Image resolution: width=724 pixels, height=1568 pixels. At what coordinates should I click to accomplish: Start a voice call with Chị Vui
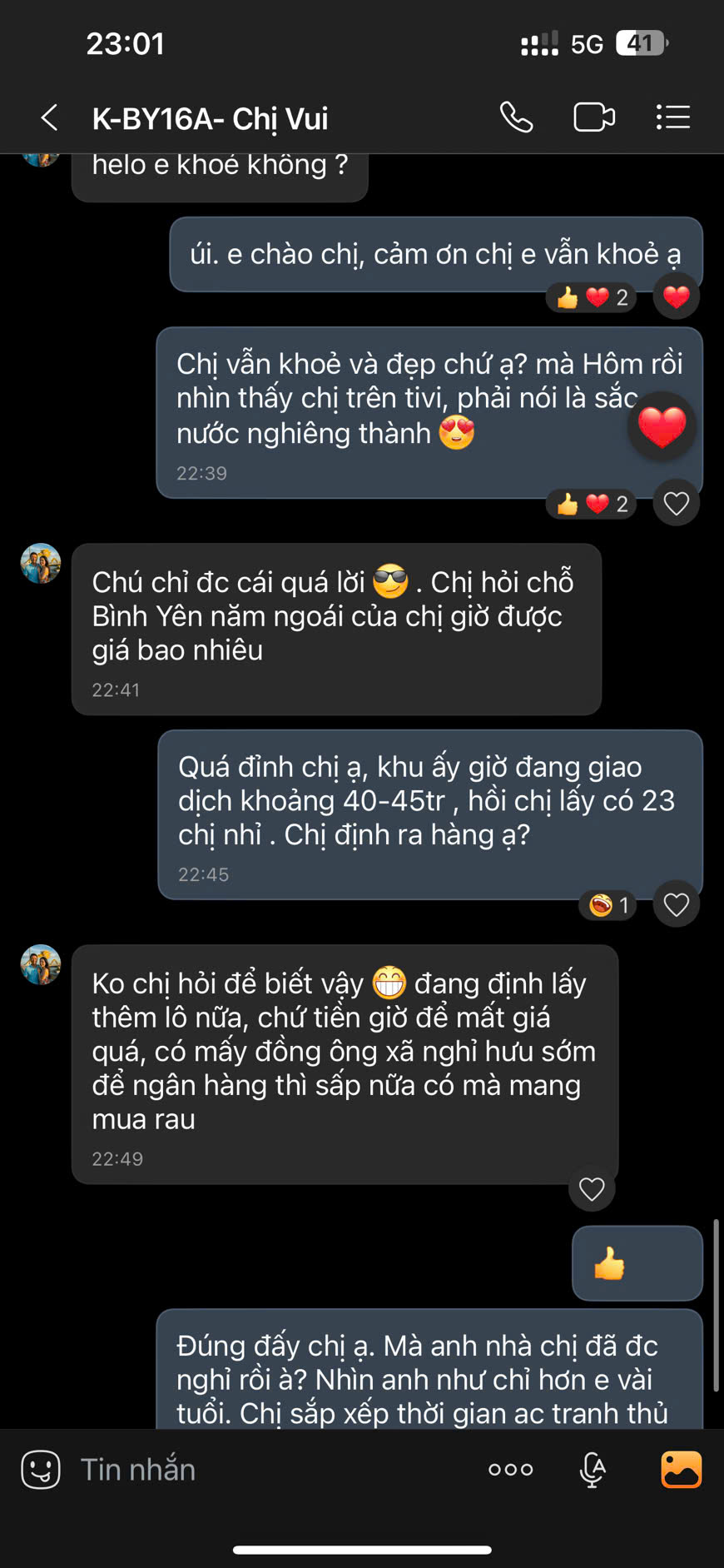[516, 117]
